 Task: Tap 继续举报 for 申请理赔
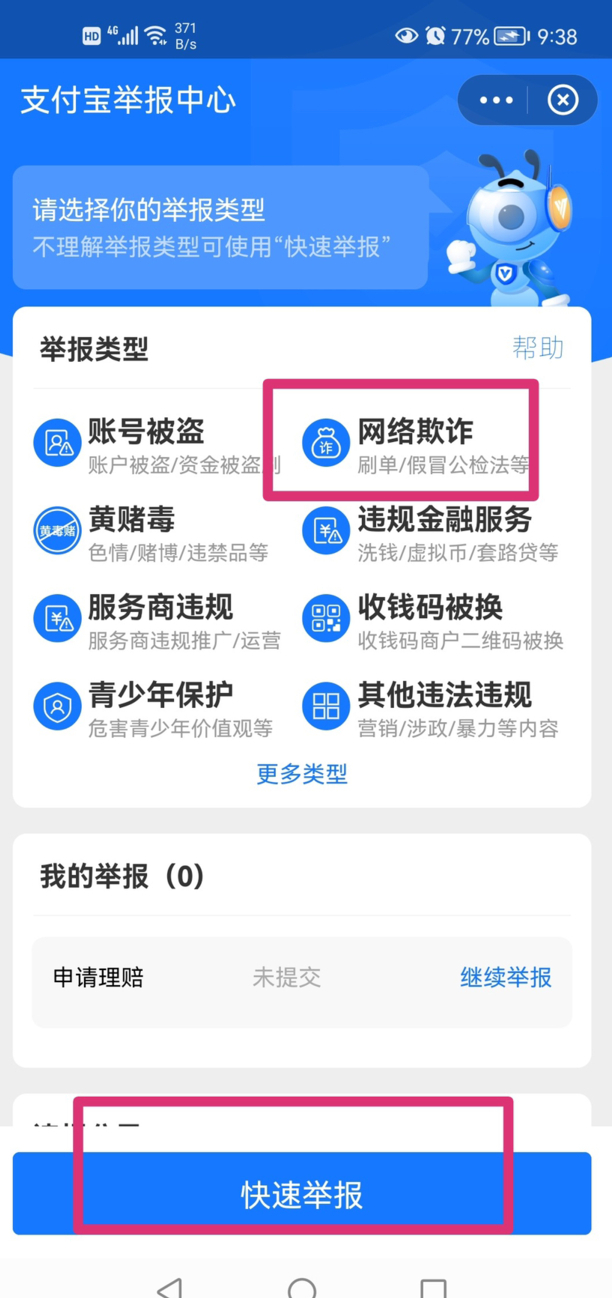(505, 977)
